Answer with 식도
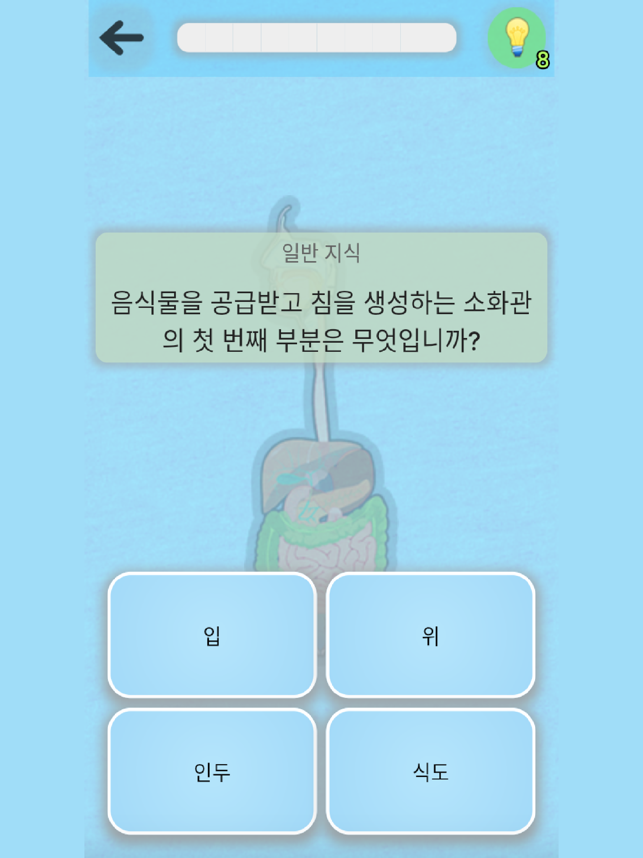The width and height of the screenshot is (643, 858). point(431,771)
